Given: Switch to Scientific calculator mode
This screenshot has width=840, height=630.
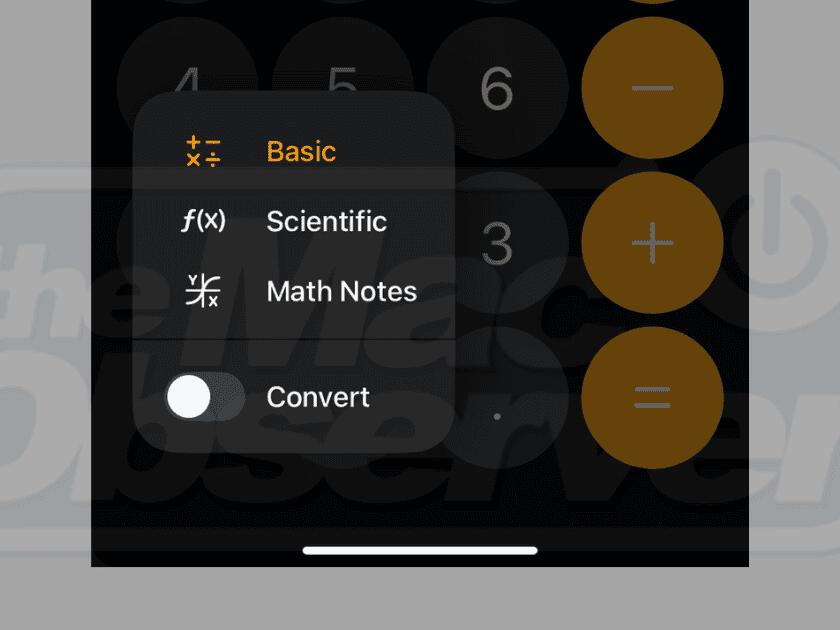Looking at the screenshot, I should (x=325, y=221).
